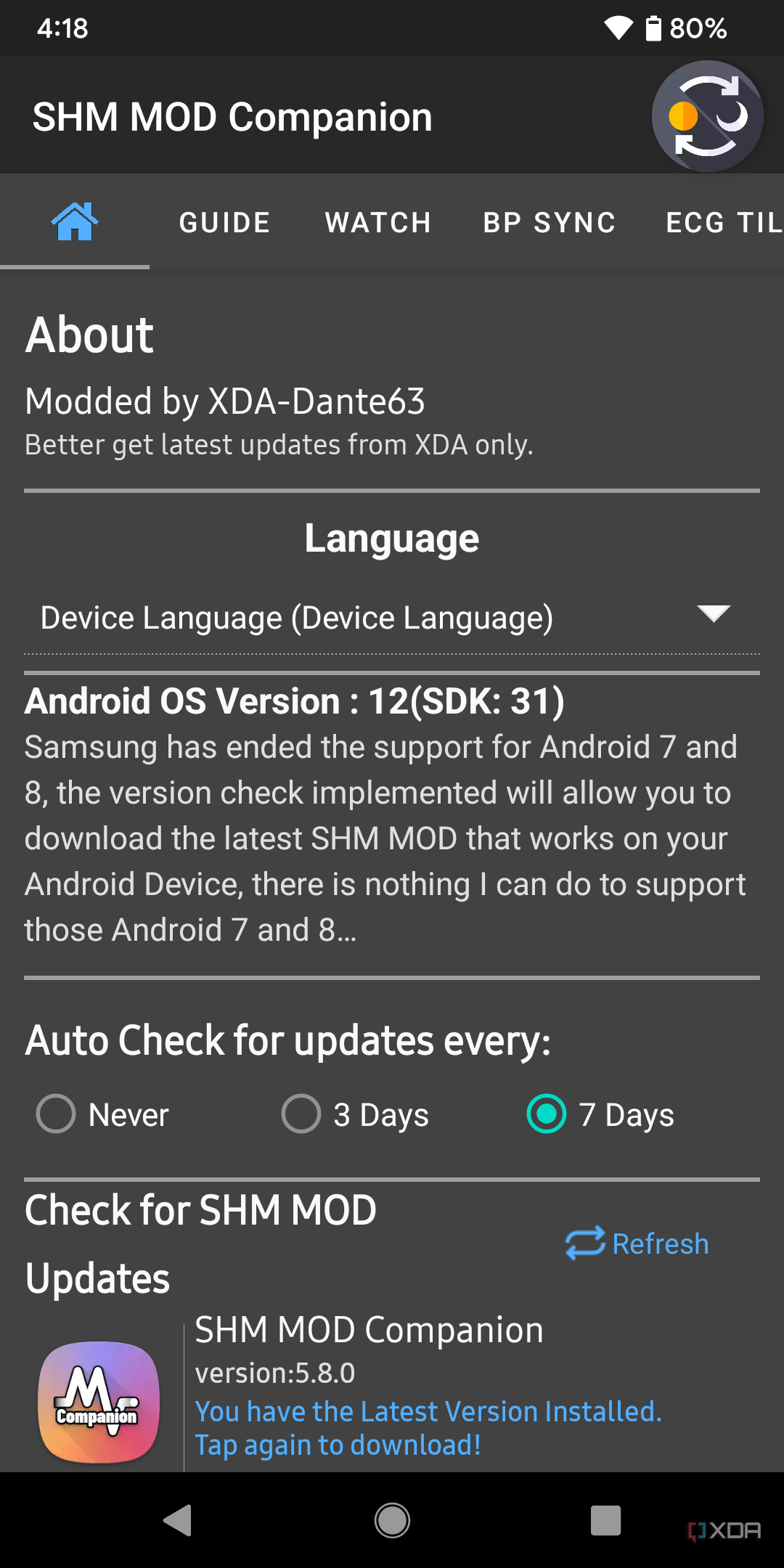
Task: Choose 3 Days update interval
Action: 300,1114
